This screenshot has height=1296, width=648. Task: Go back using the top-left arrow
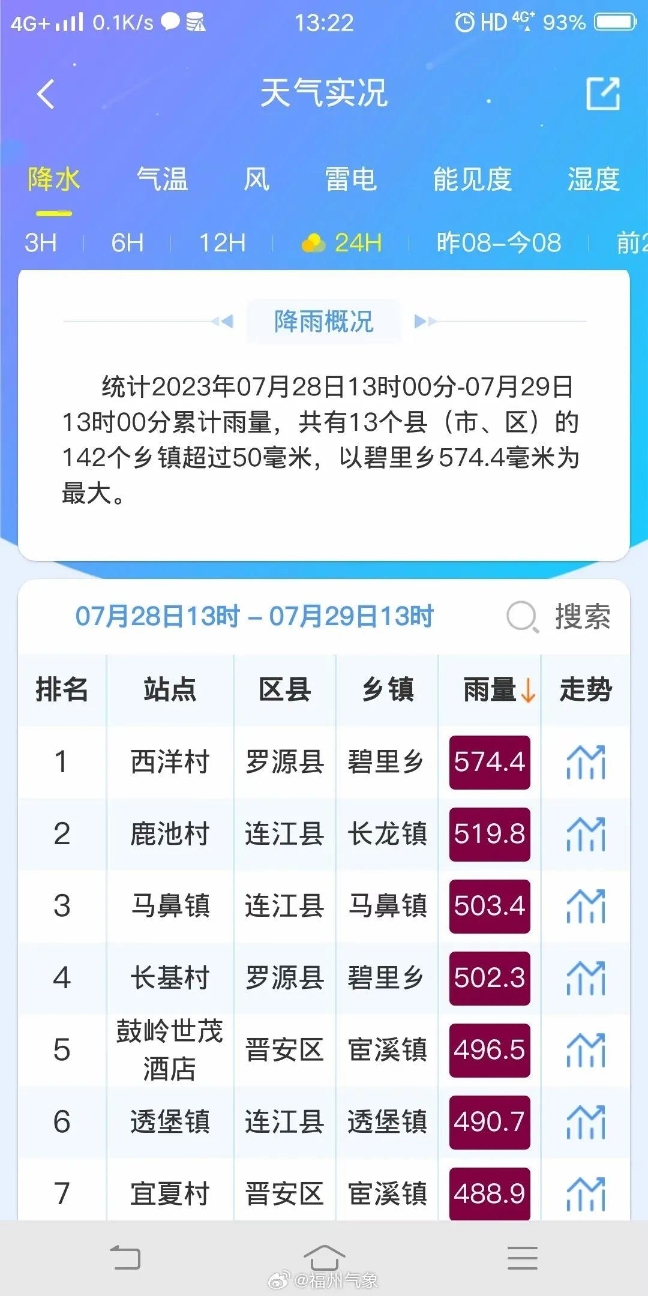click(x=45, y=94)
